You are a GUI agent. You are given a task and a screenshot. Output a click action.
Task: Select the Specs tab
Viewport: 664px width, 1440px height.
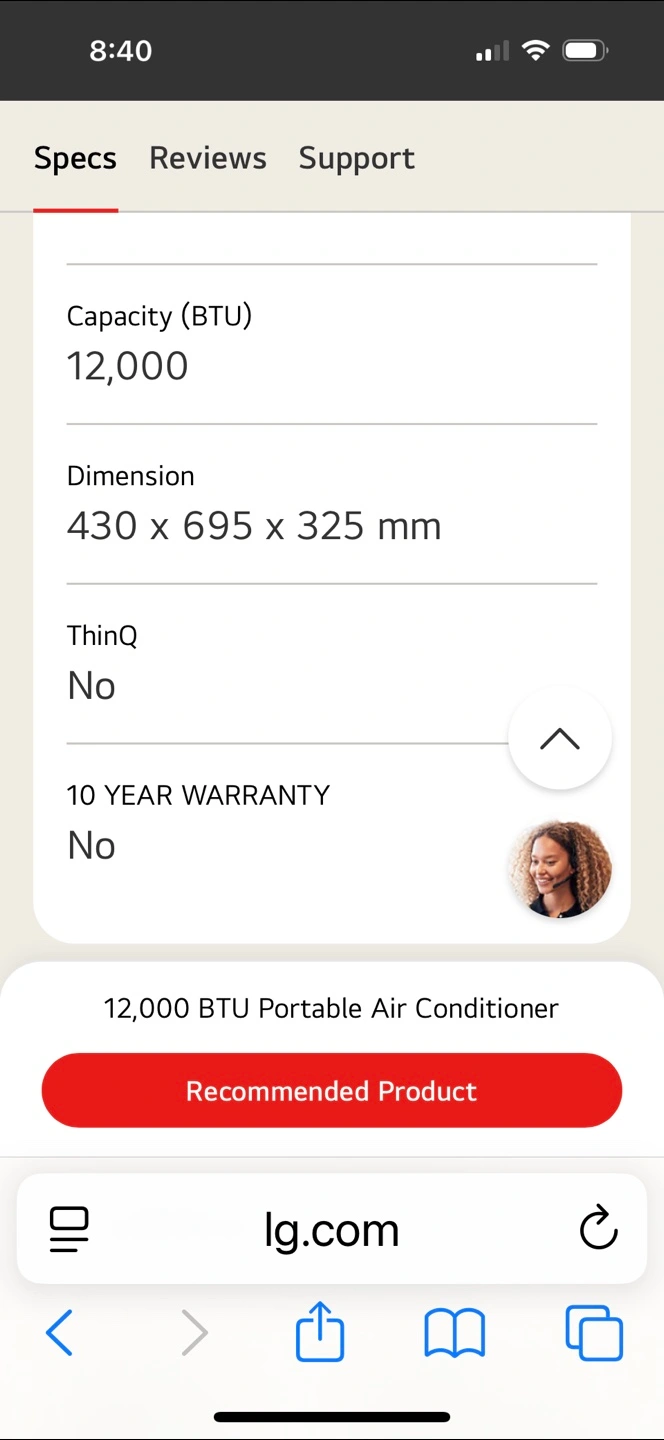coord(75,158)
